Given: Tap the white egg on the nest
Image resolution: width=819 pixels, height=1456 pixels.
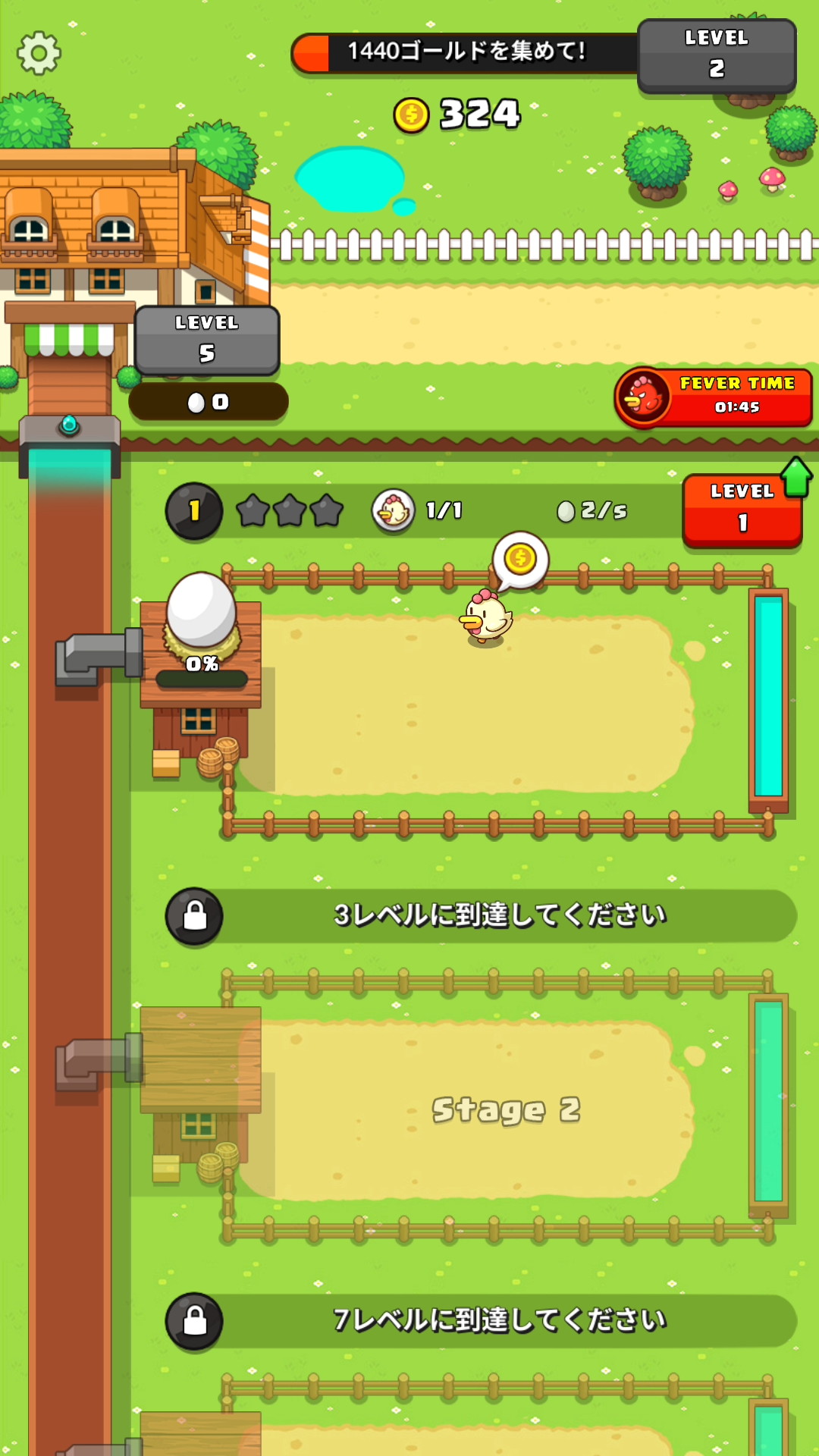Looking at the screenshot, I should 201,610.
